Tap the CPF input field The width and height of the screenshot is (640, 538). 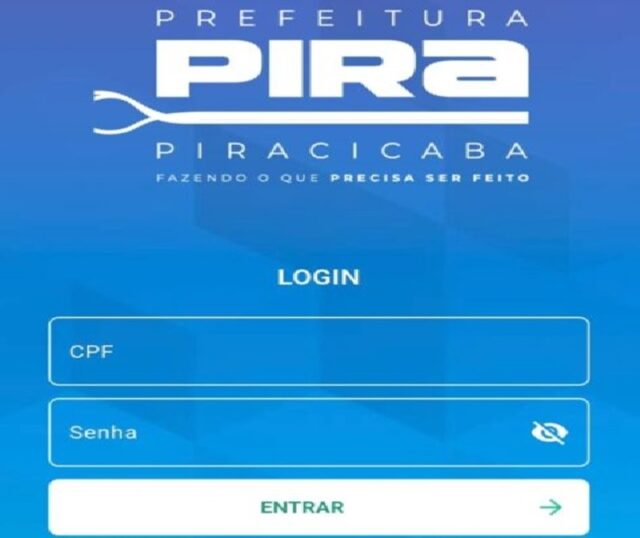[x=318, y=351]
